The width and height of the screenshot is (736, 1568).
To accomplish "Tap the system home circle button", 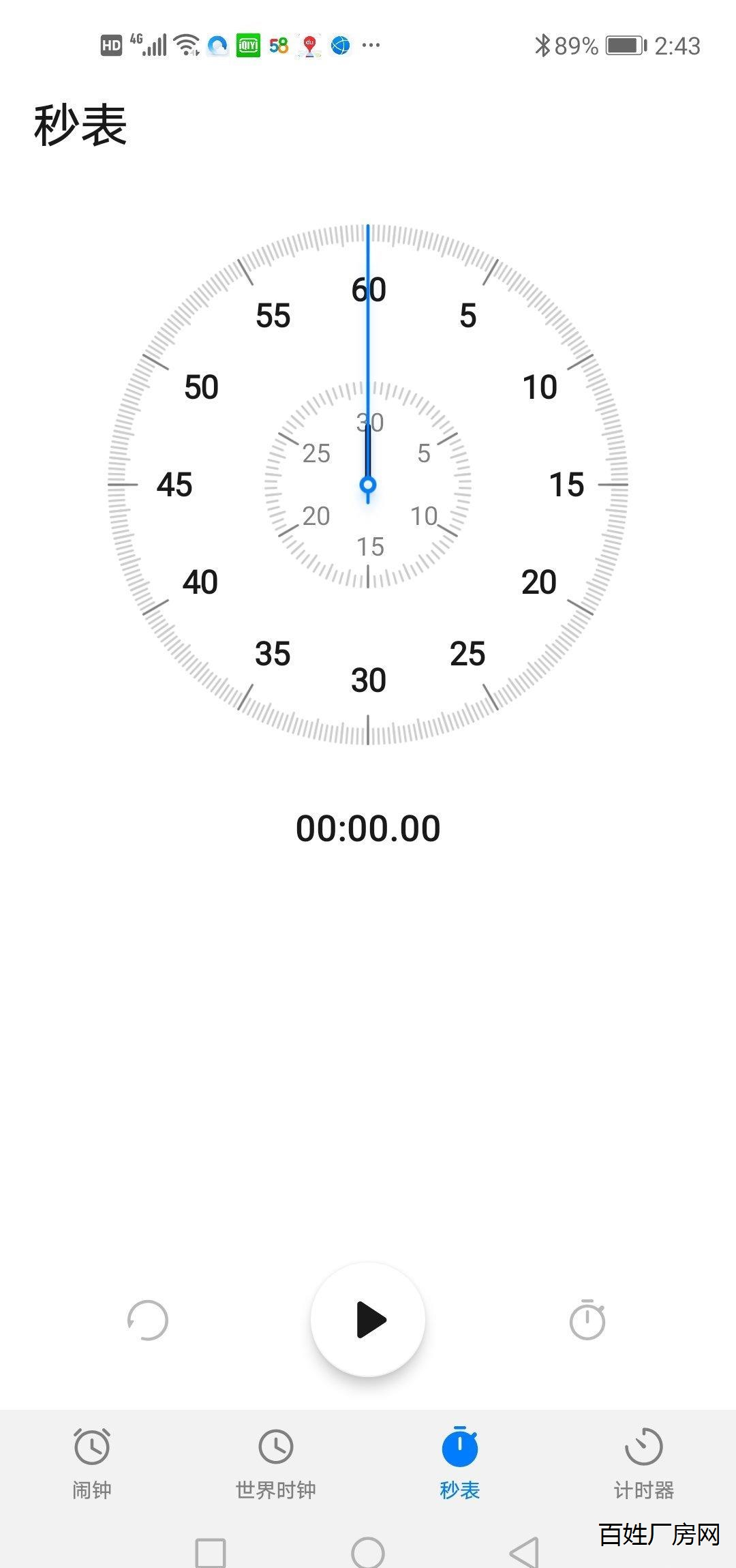I will (368, 1552).
